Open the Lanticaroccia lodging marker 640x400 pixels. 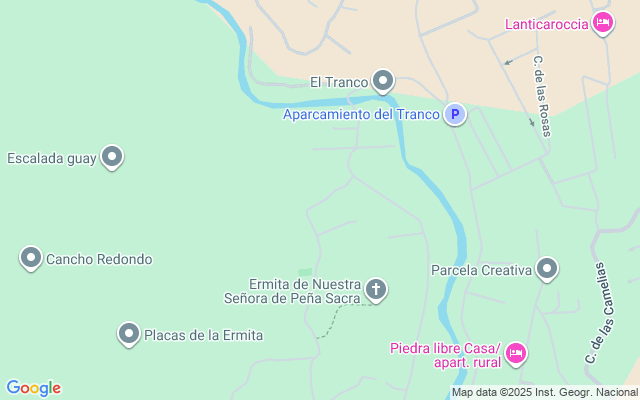click(602, 22)
